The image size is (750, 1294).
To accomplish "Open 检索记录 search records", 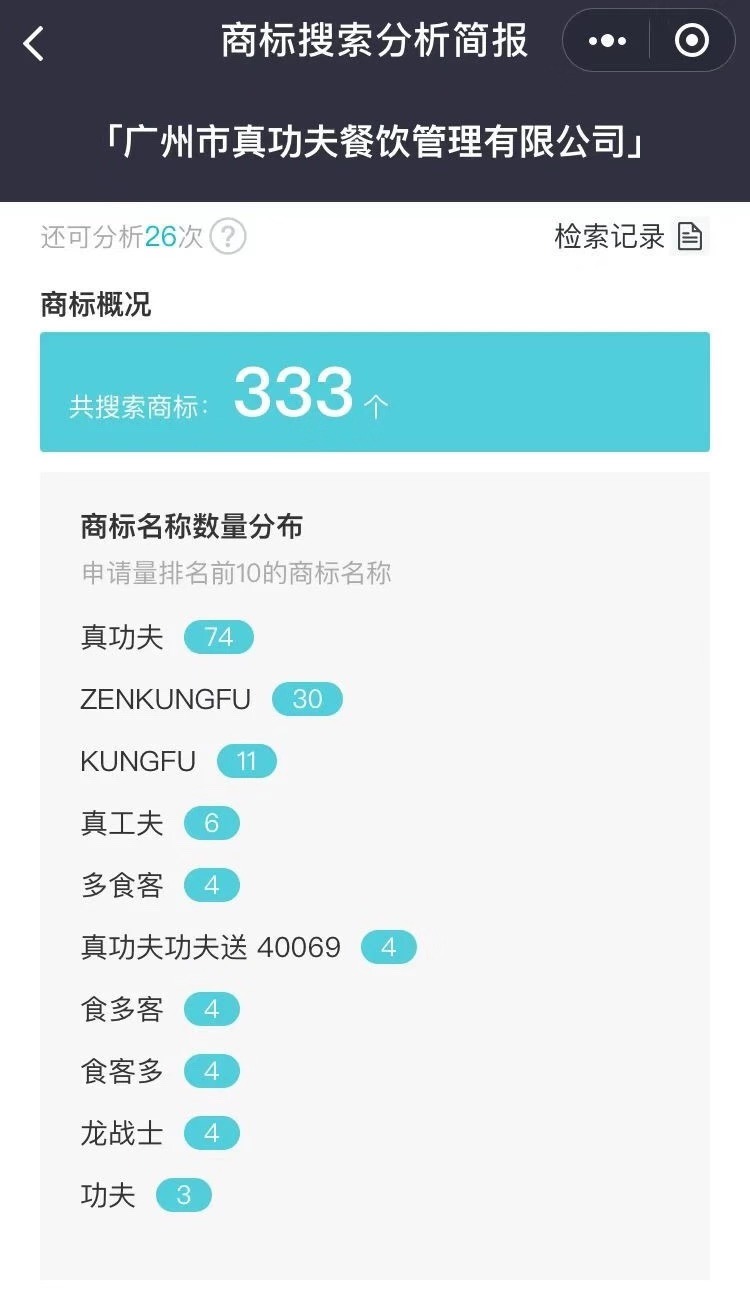I will [631, 237].
